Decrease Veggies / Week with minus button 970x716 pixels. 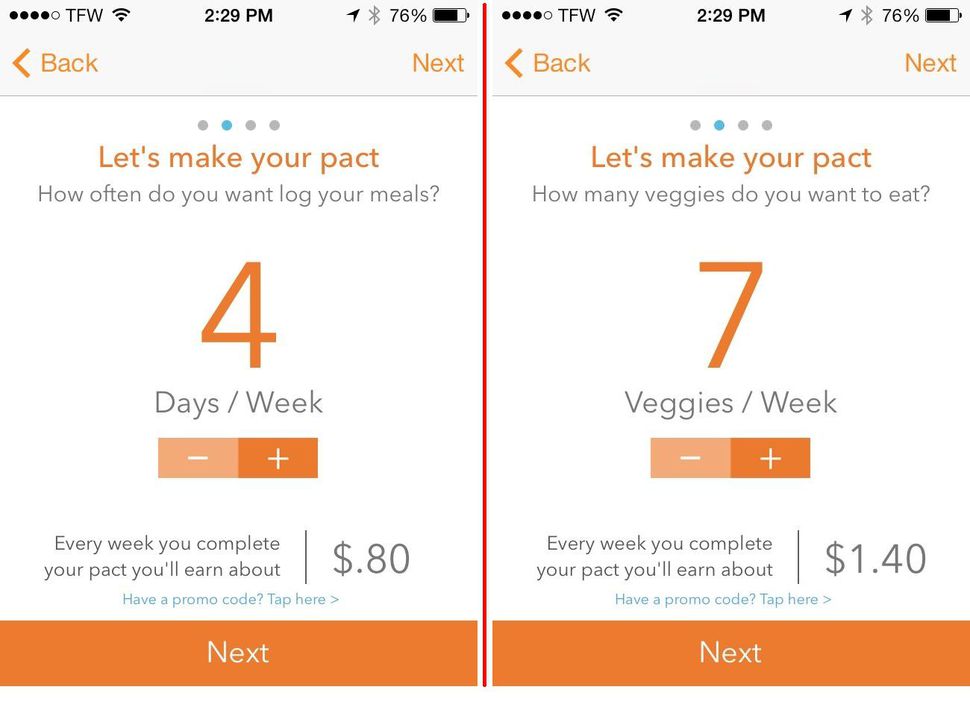pyautogui.click(x=690, y=458)
